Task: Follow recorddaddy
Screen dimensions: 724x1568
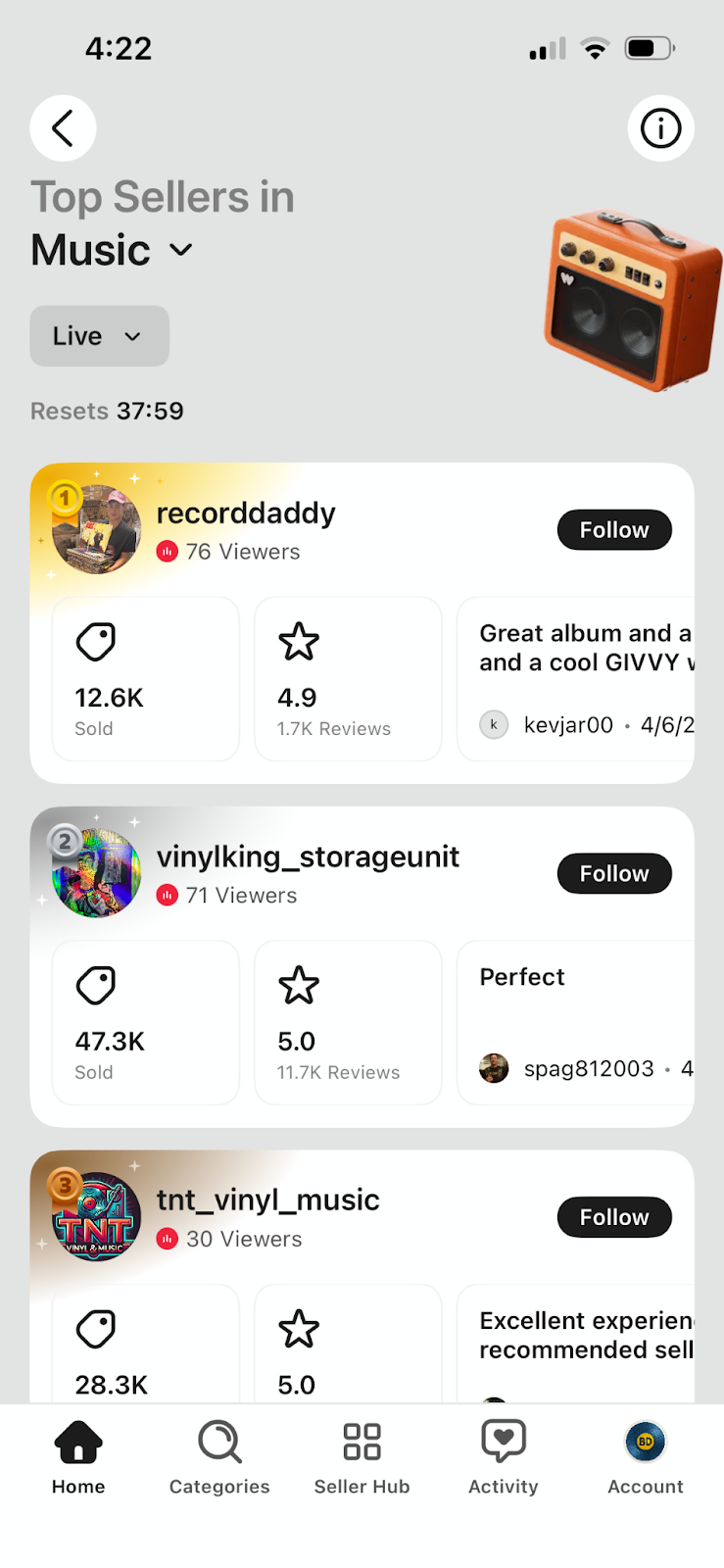Action: [x=613, y=530]
